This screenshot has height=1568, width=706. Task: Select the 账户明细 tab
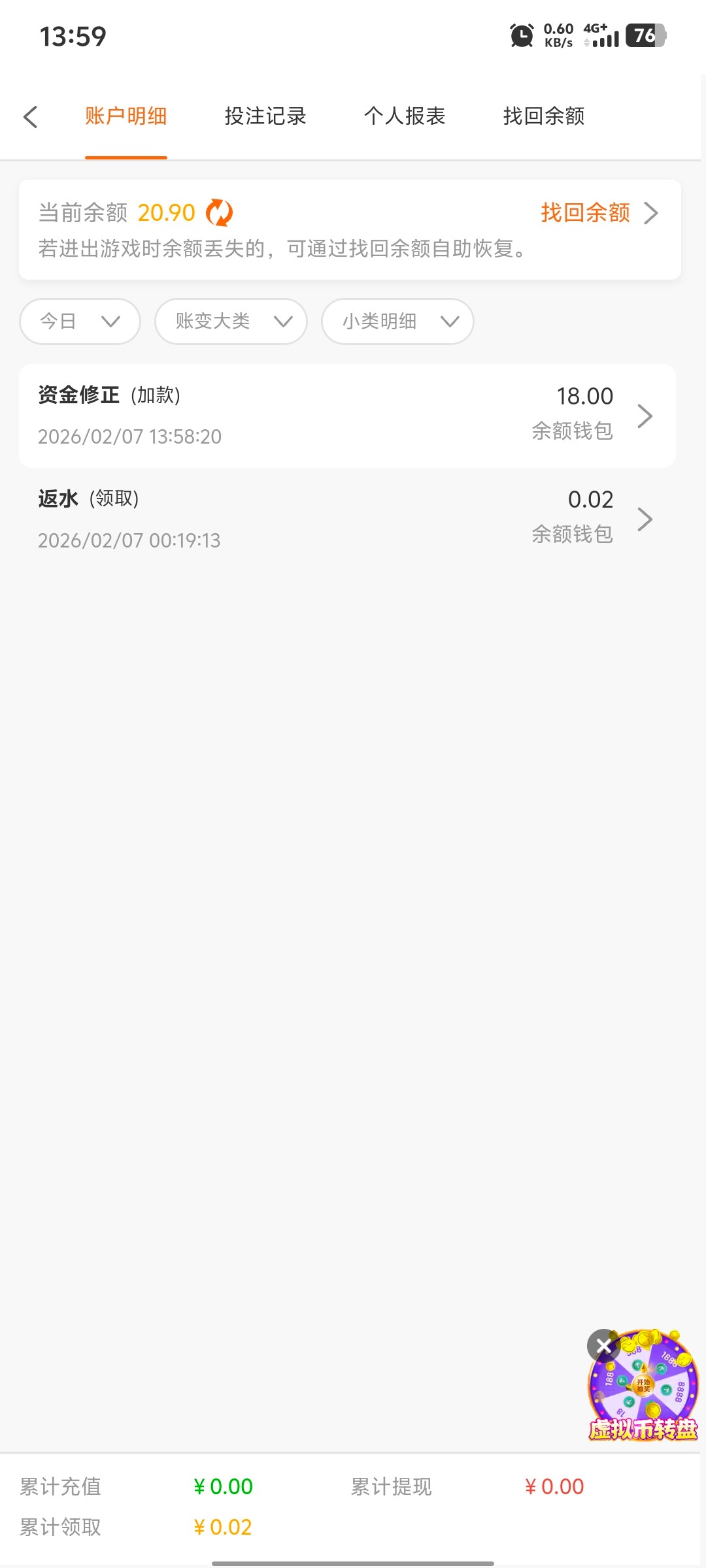tap(126, 116)
